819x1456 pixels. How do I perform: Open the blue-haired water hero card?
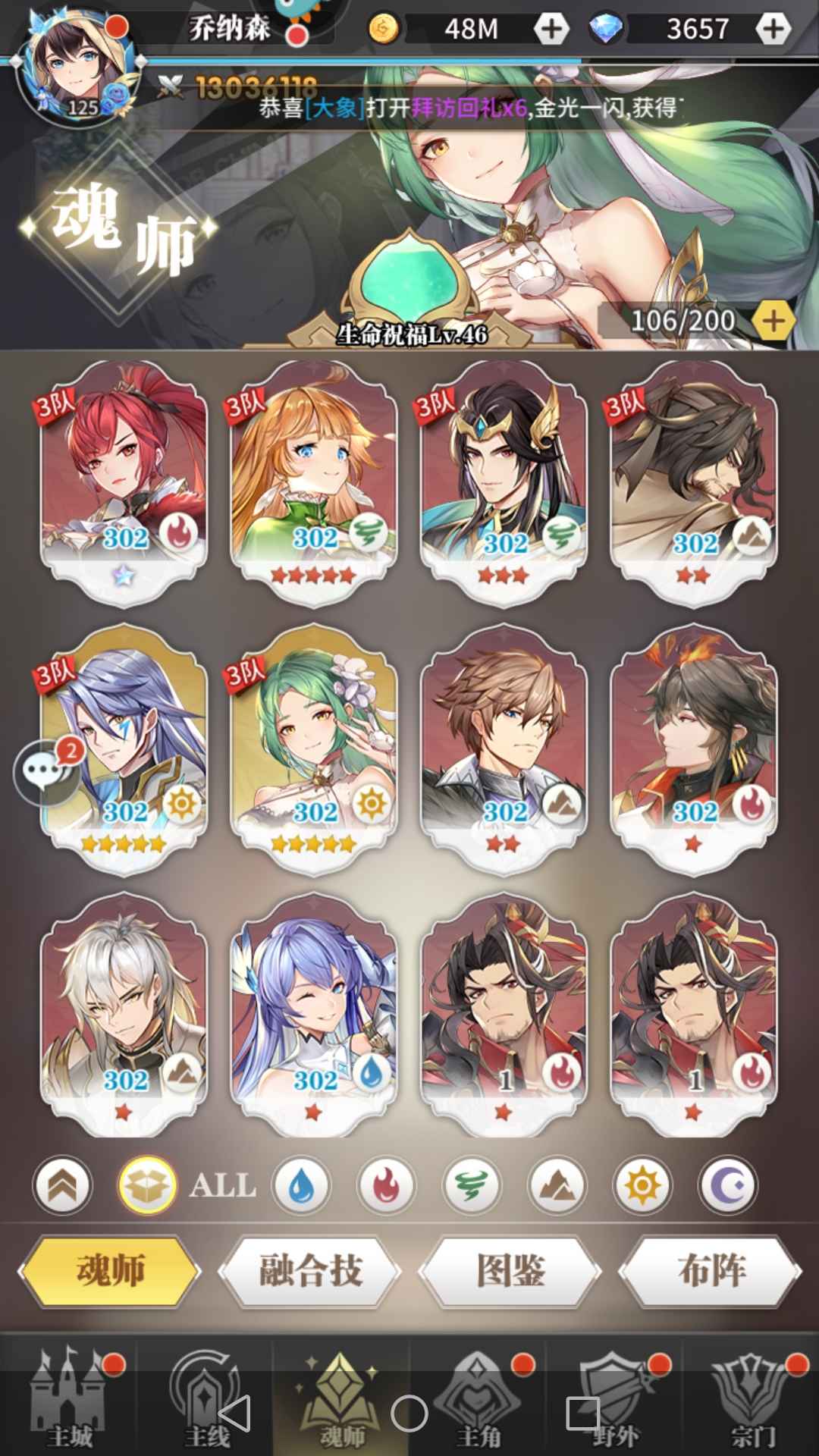[313, 1012]
